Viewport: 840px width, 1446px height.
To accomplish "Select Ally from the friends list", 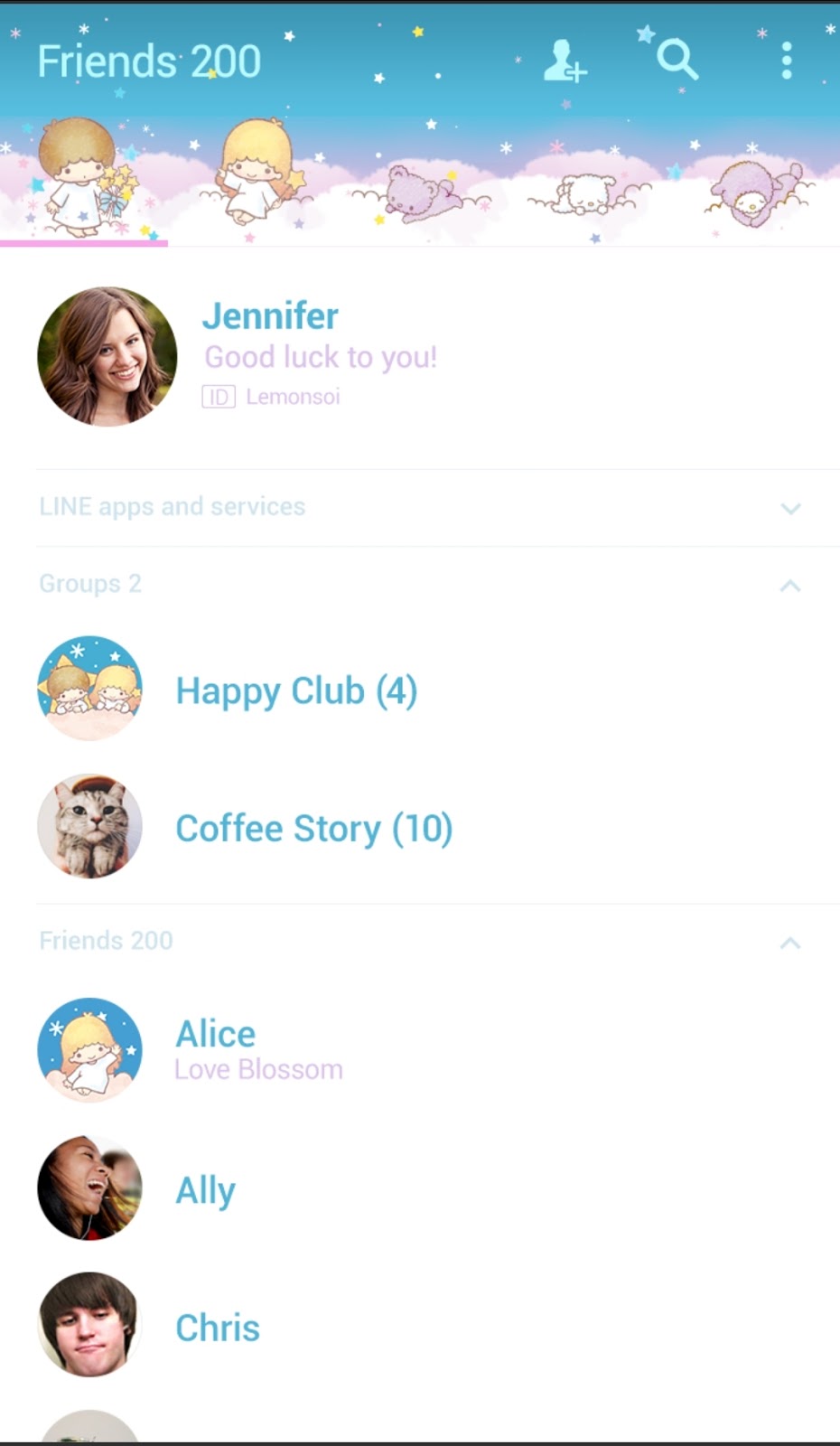I will point(420,1188).
